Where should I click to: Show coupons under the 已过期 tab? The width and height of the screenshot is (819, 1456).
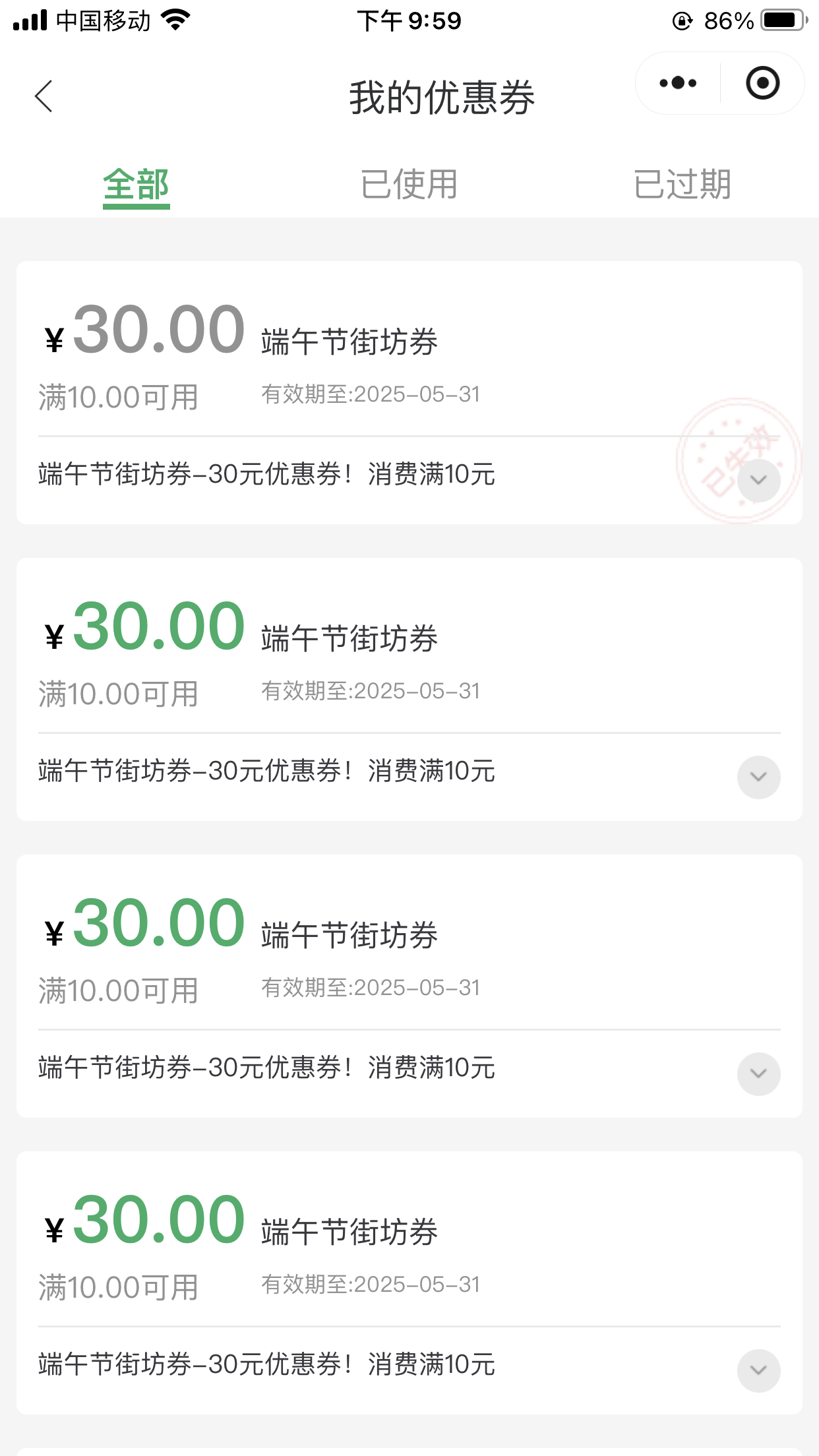[682, 185]
